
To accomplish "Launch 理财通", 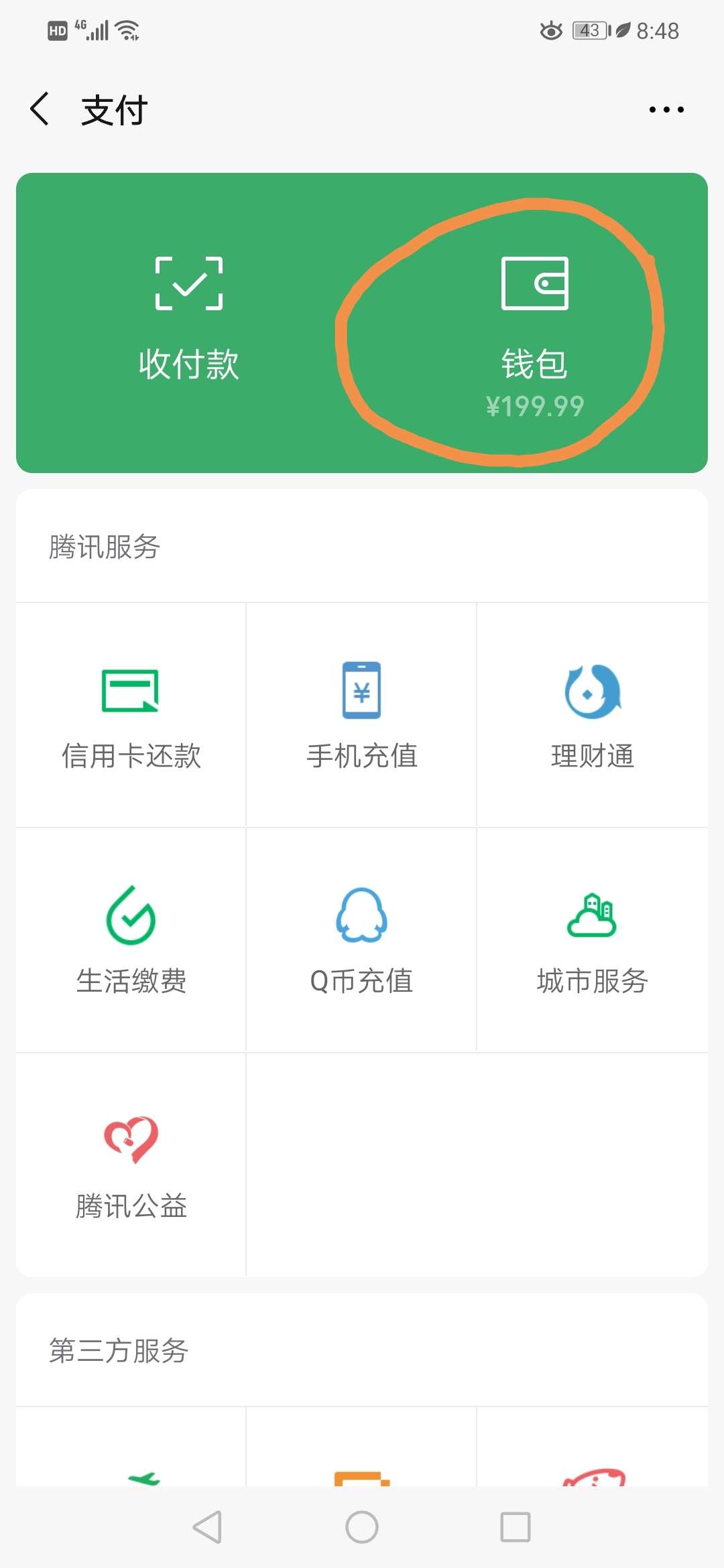I will pyautogui.click(x=593, y=715).
